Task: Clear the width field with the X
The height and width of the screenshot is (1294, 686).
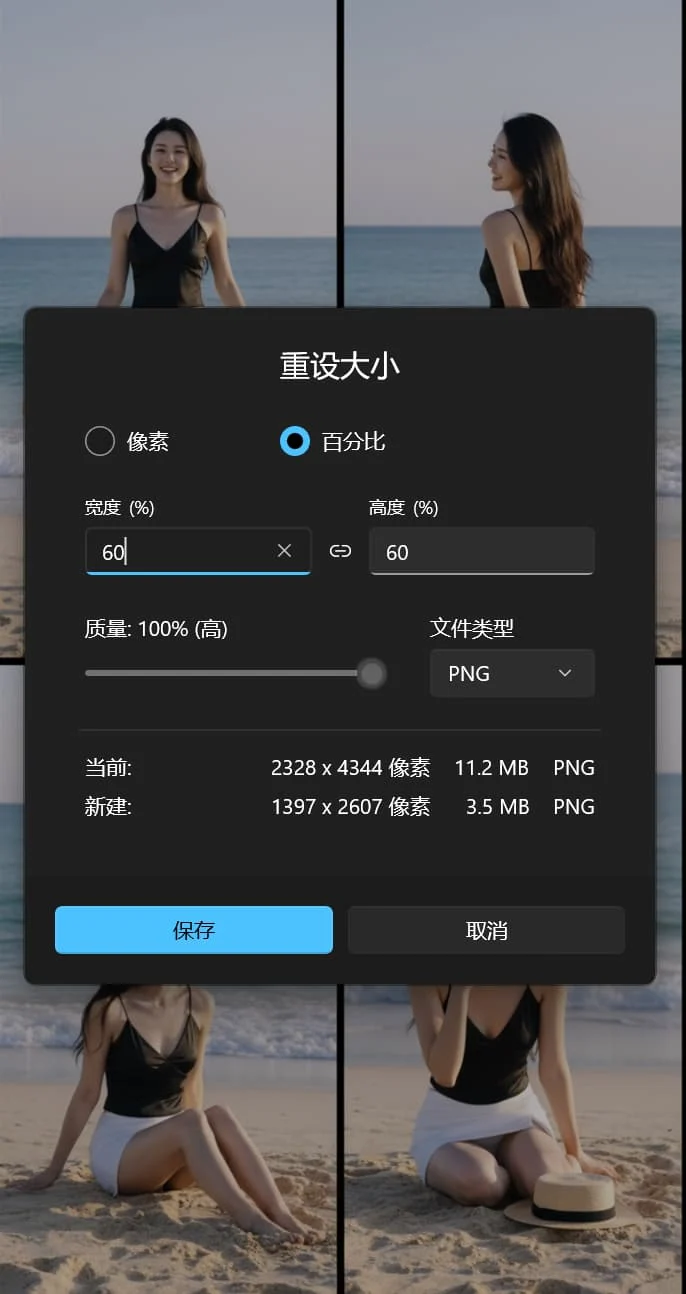Action: [x=285, y=551]
